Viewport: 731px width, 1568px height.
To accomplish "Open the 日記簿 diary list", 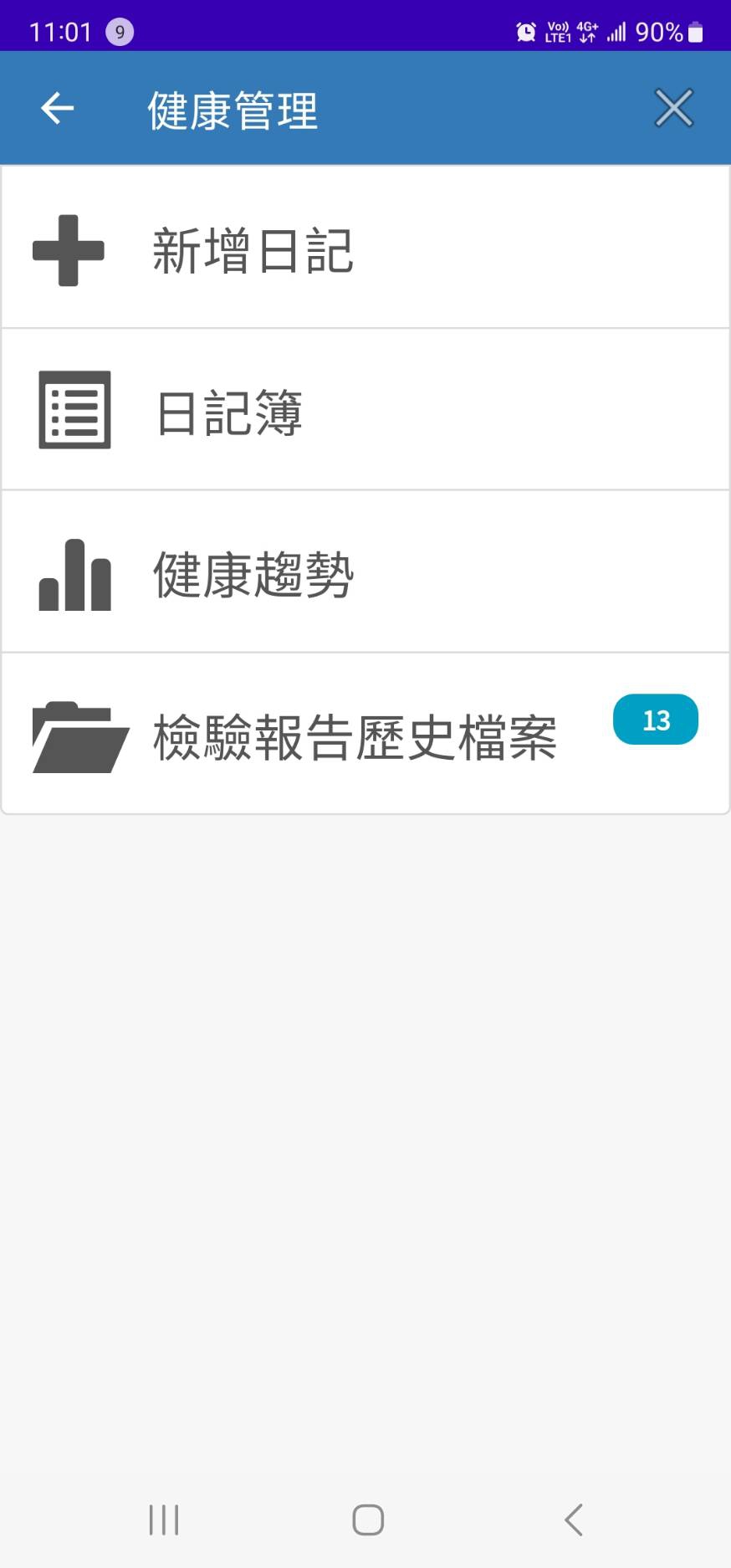I will click(365, 409).
